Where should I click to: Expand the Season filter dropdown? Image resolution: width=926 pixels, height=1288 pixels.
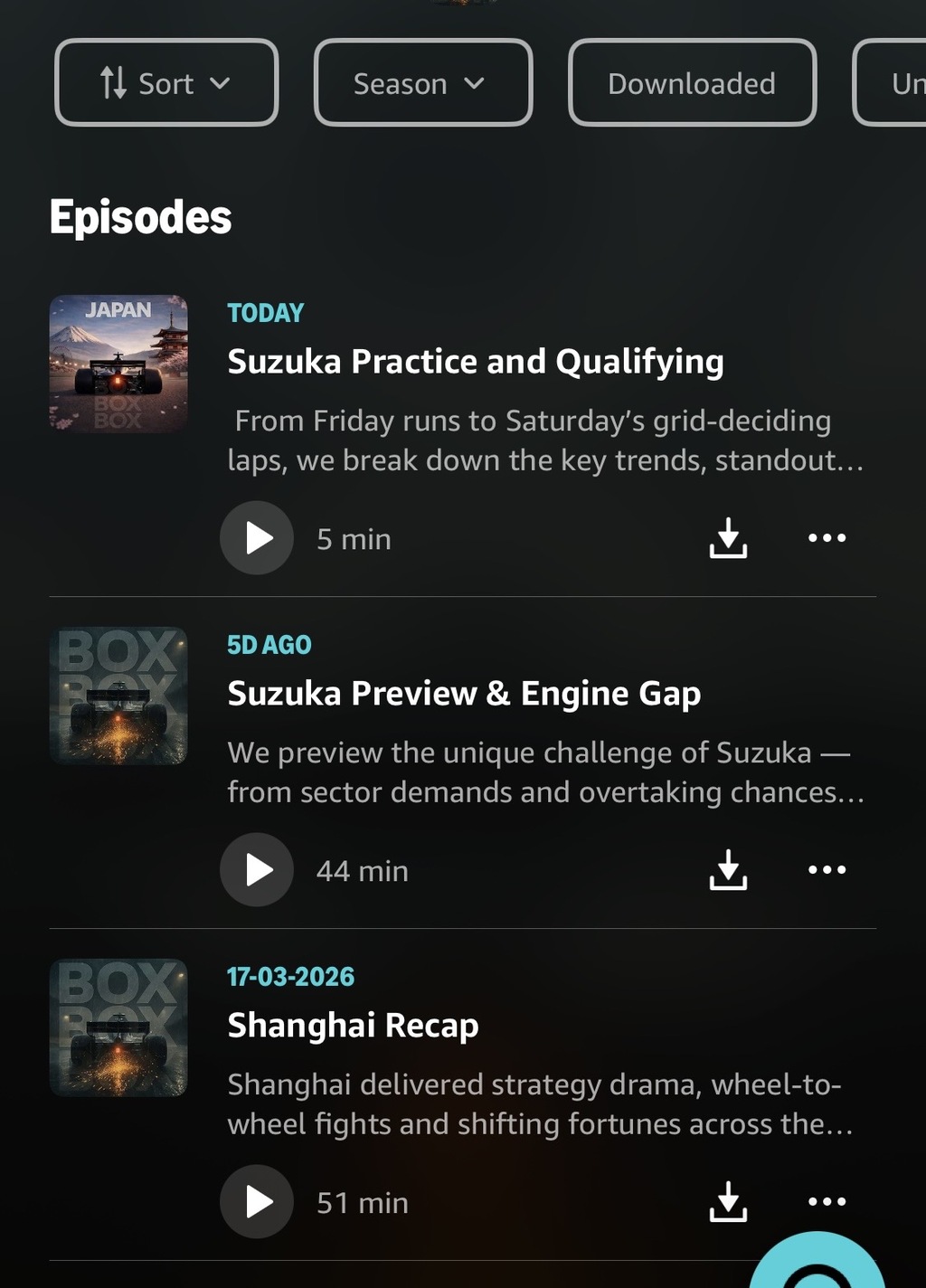(x=422, y=83)
